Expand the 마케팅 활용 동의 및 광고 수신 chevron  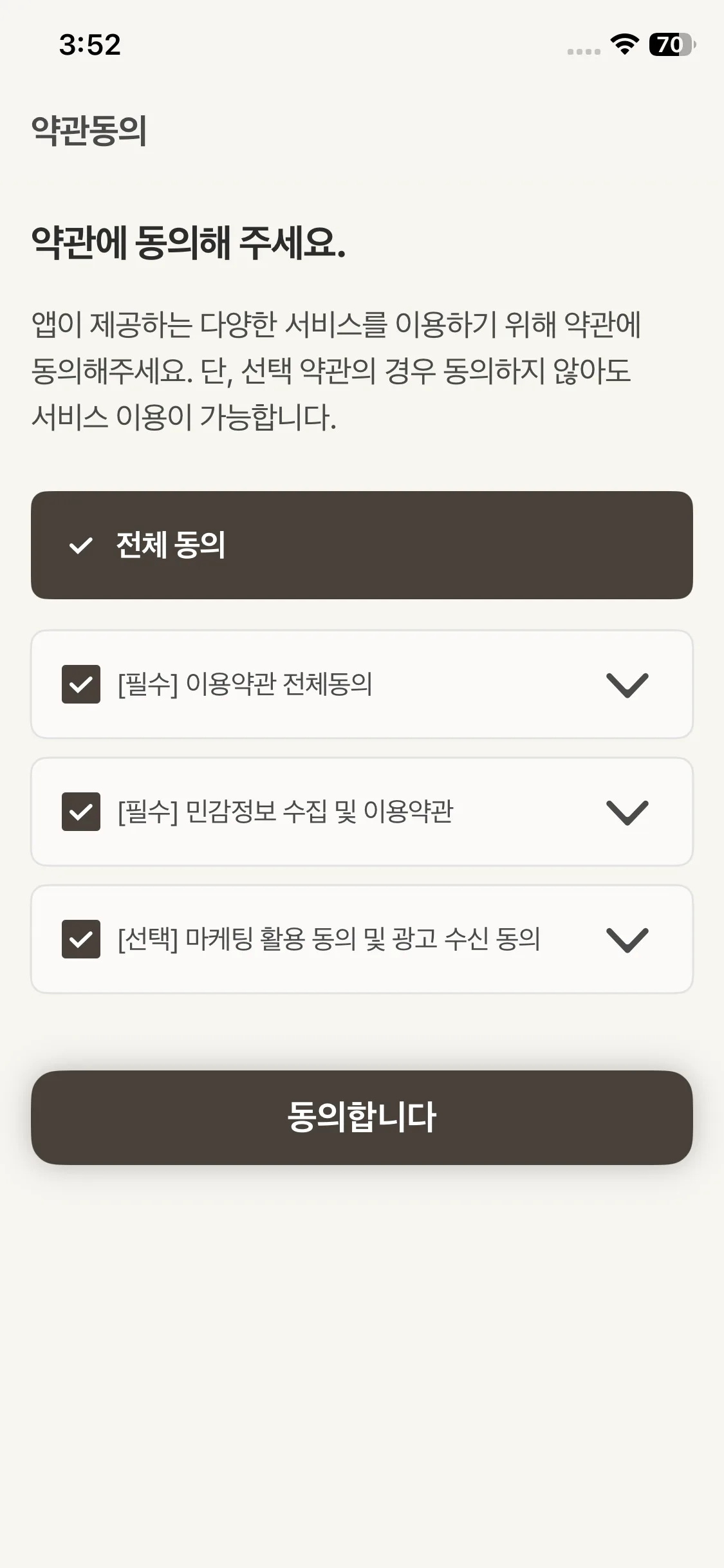[627, 940]
